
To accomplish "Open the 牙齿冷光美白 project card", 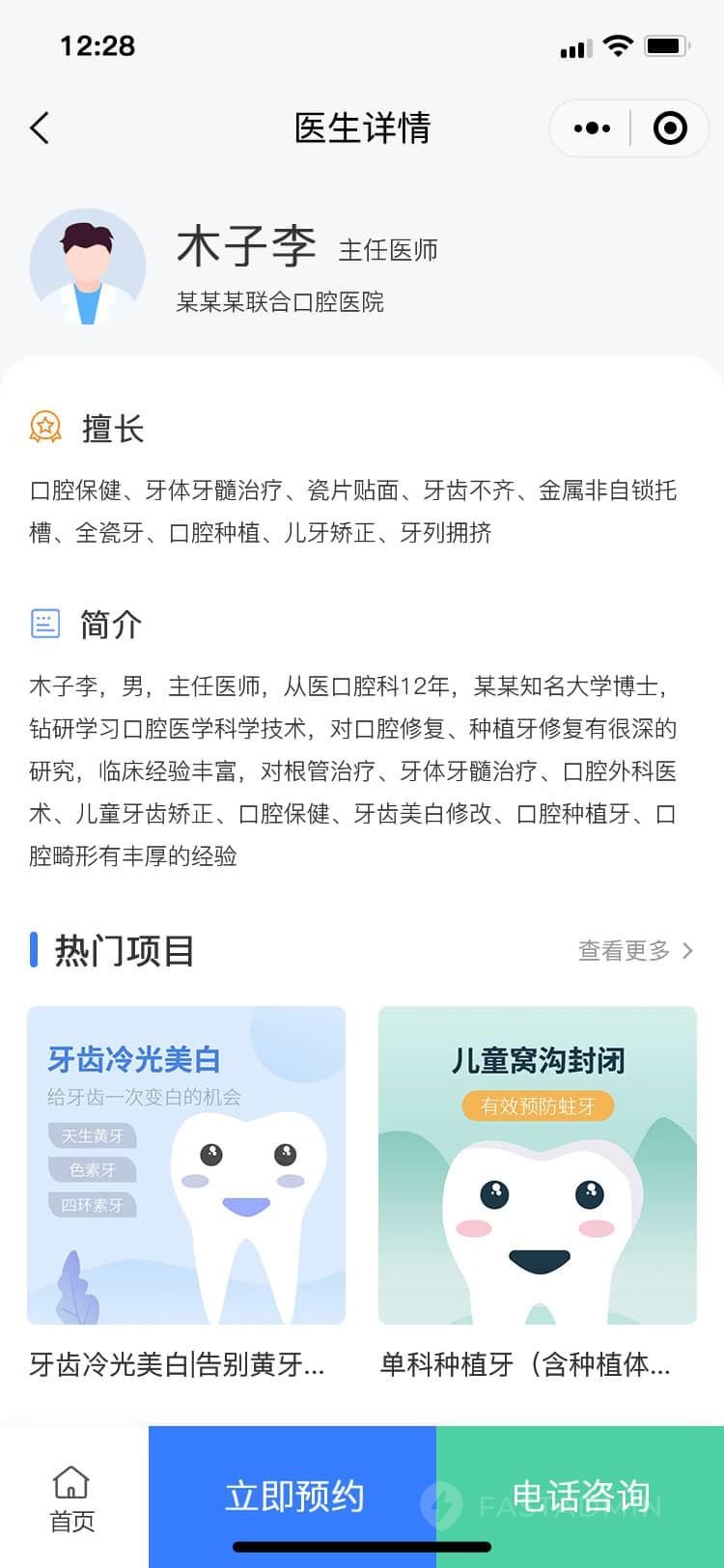I will 186,1164.
